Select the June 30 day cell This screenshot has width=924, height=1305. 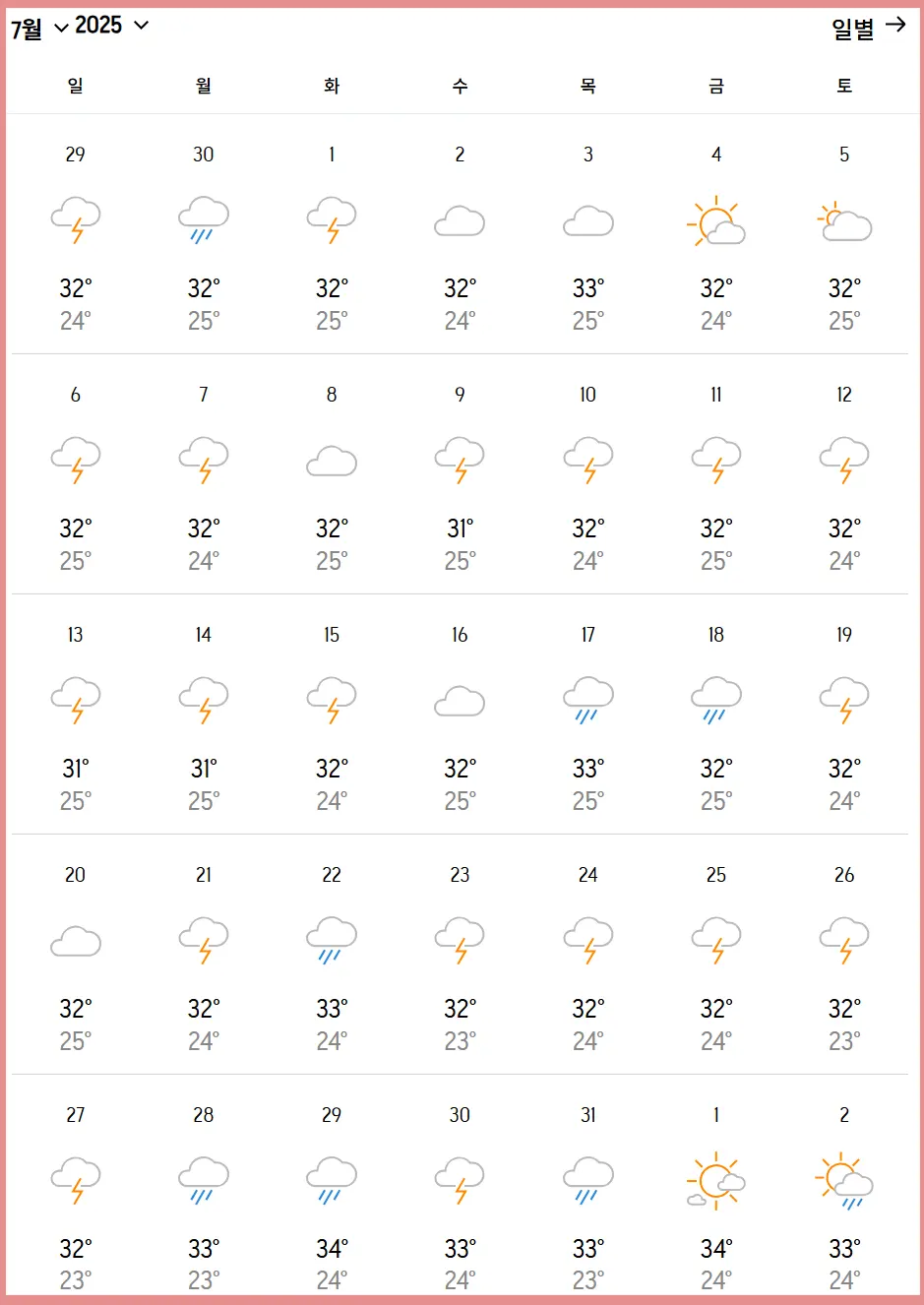(x=204, y=234)
